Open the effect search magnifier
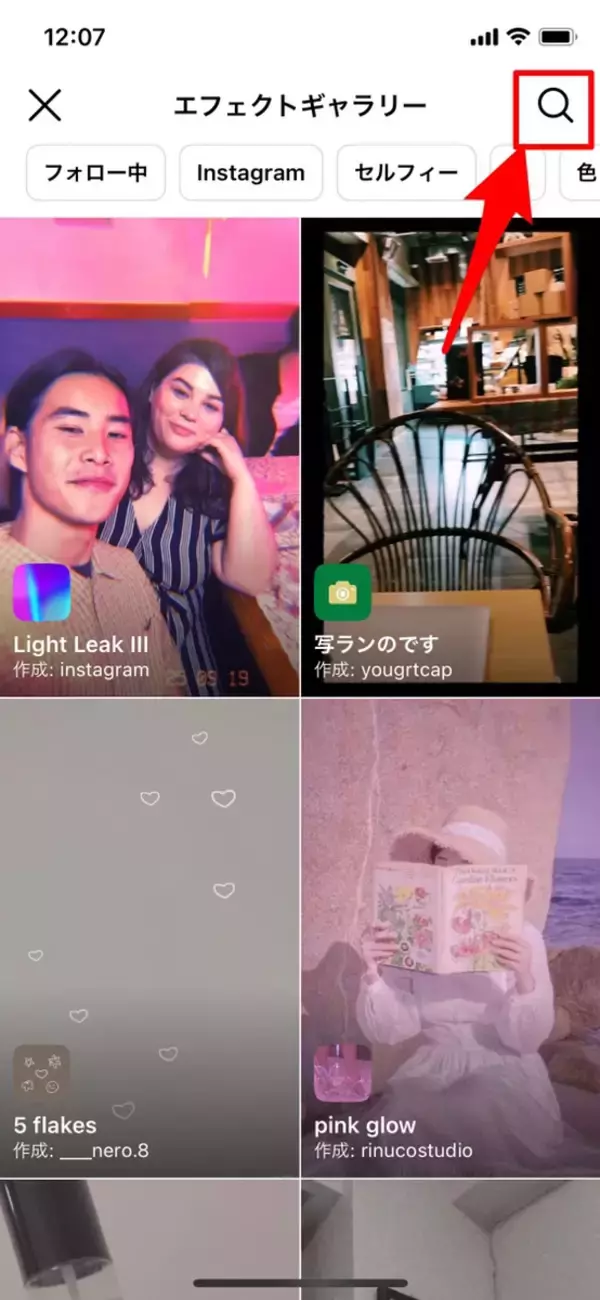This screenshot has height=1300, width=600. click(555, 105)
